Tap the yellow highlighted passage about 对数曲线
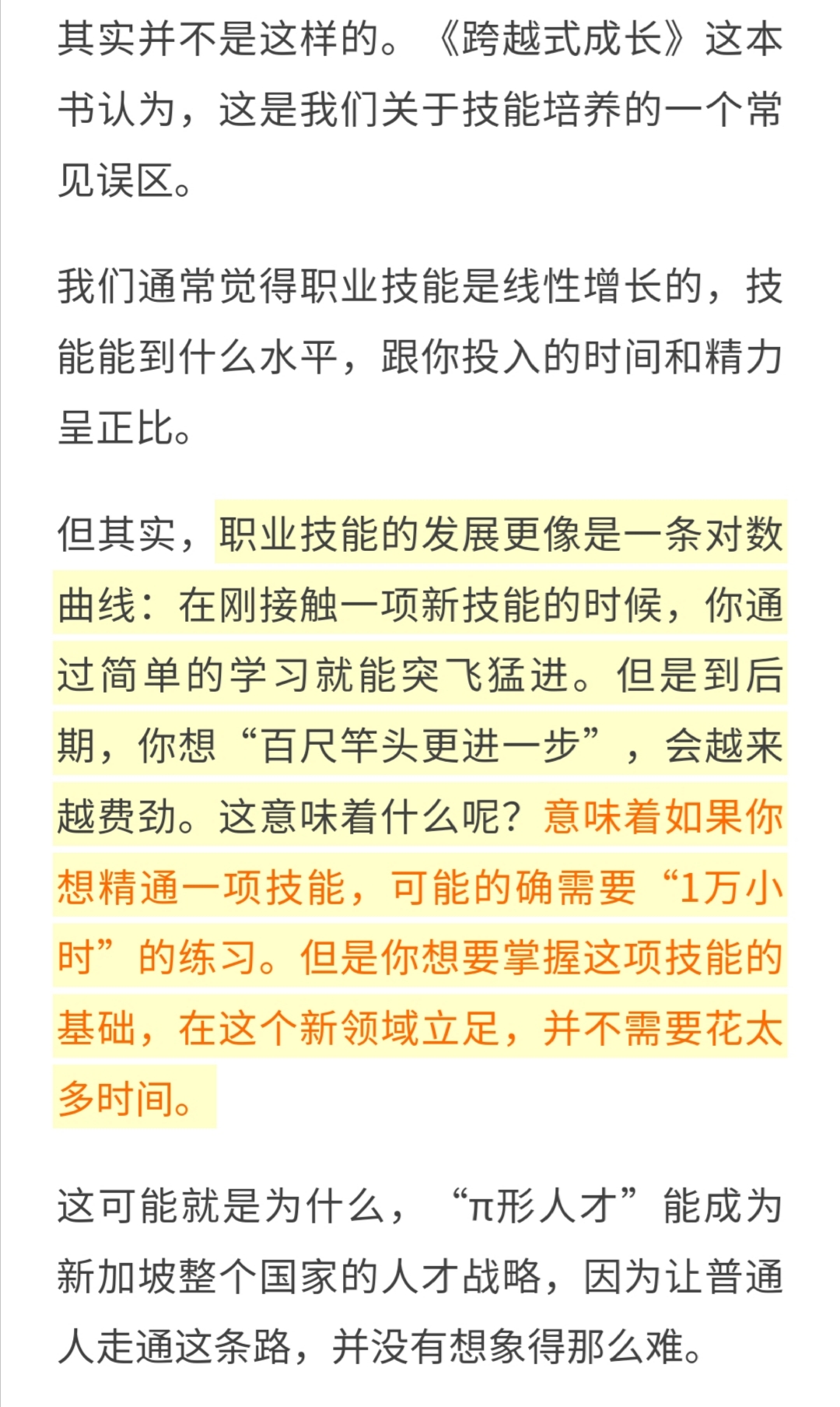Screen dimensions: 840x1407 coord(420,815)
